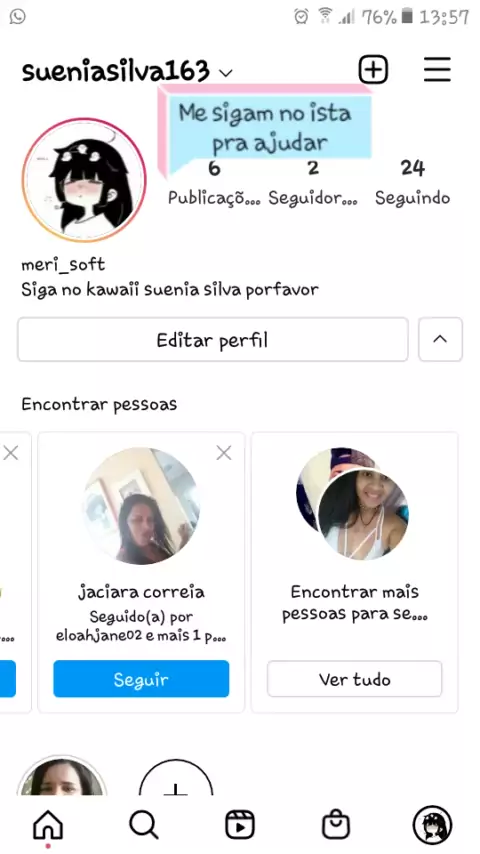
Task: Open the hamburger menu
Action: coord(438,70)
